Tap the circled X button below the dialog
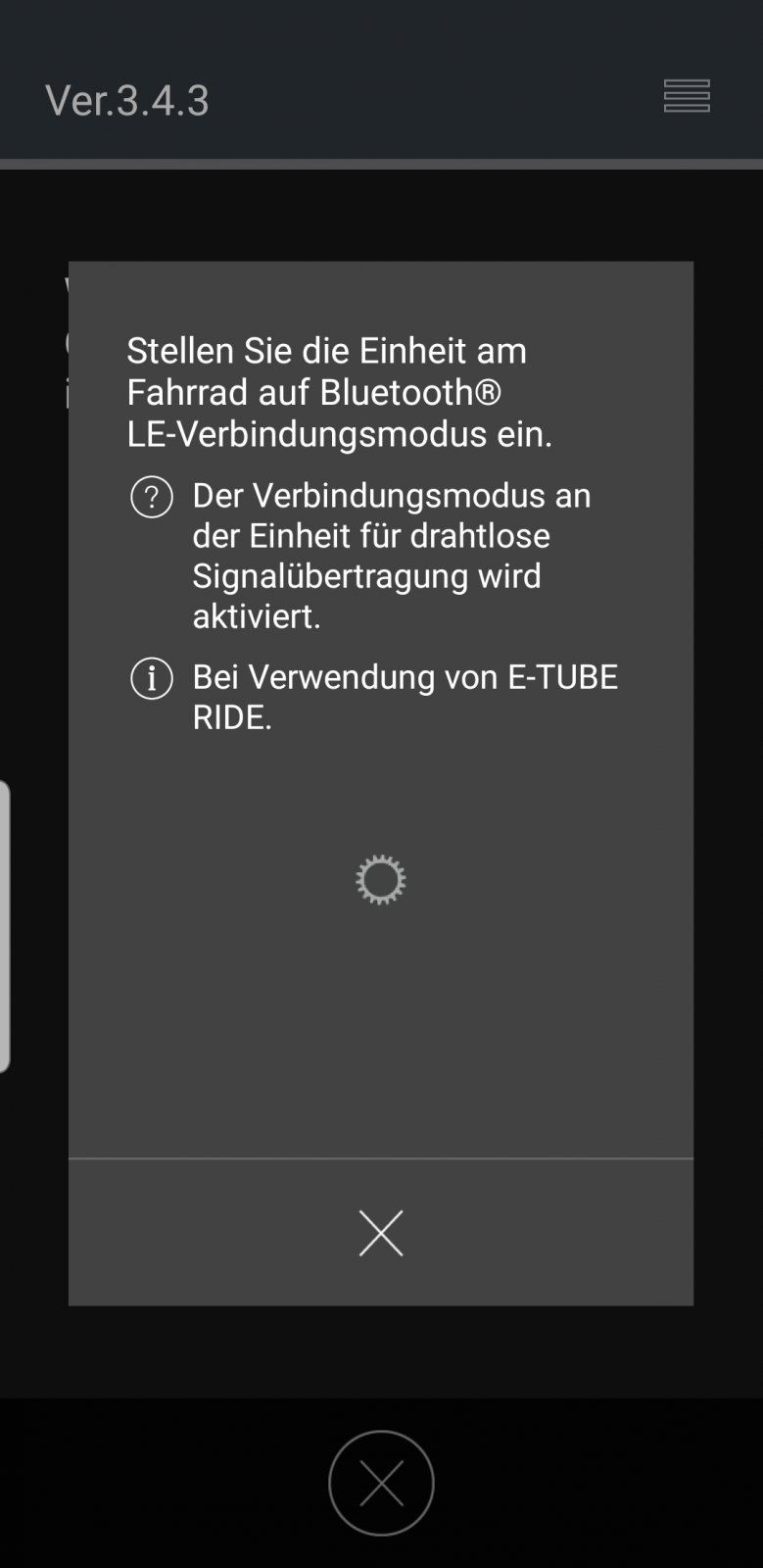763x1568 pixels. coord(381,1483)
